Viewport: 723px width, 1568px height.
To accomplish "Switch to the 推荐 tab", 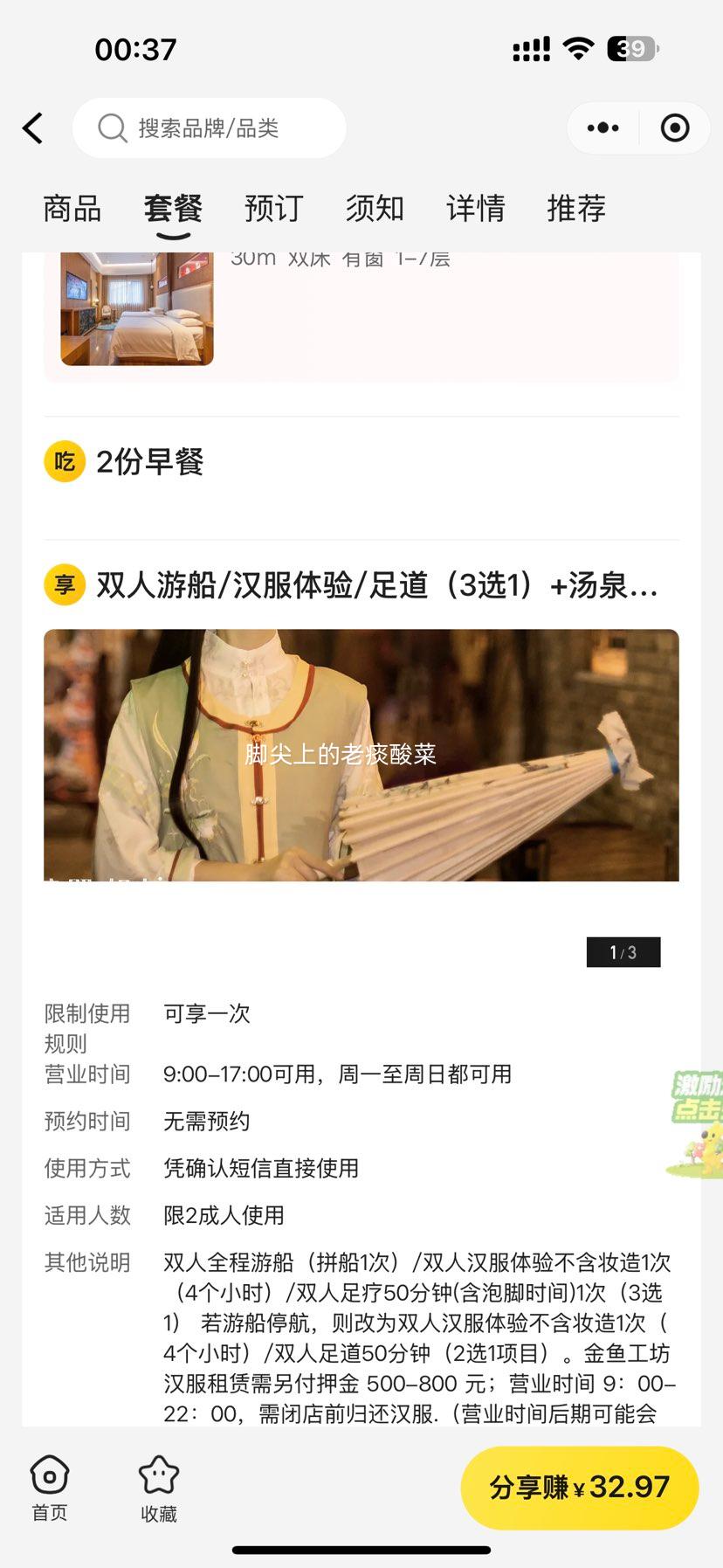I will point(576,209).
